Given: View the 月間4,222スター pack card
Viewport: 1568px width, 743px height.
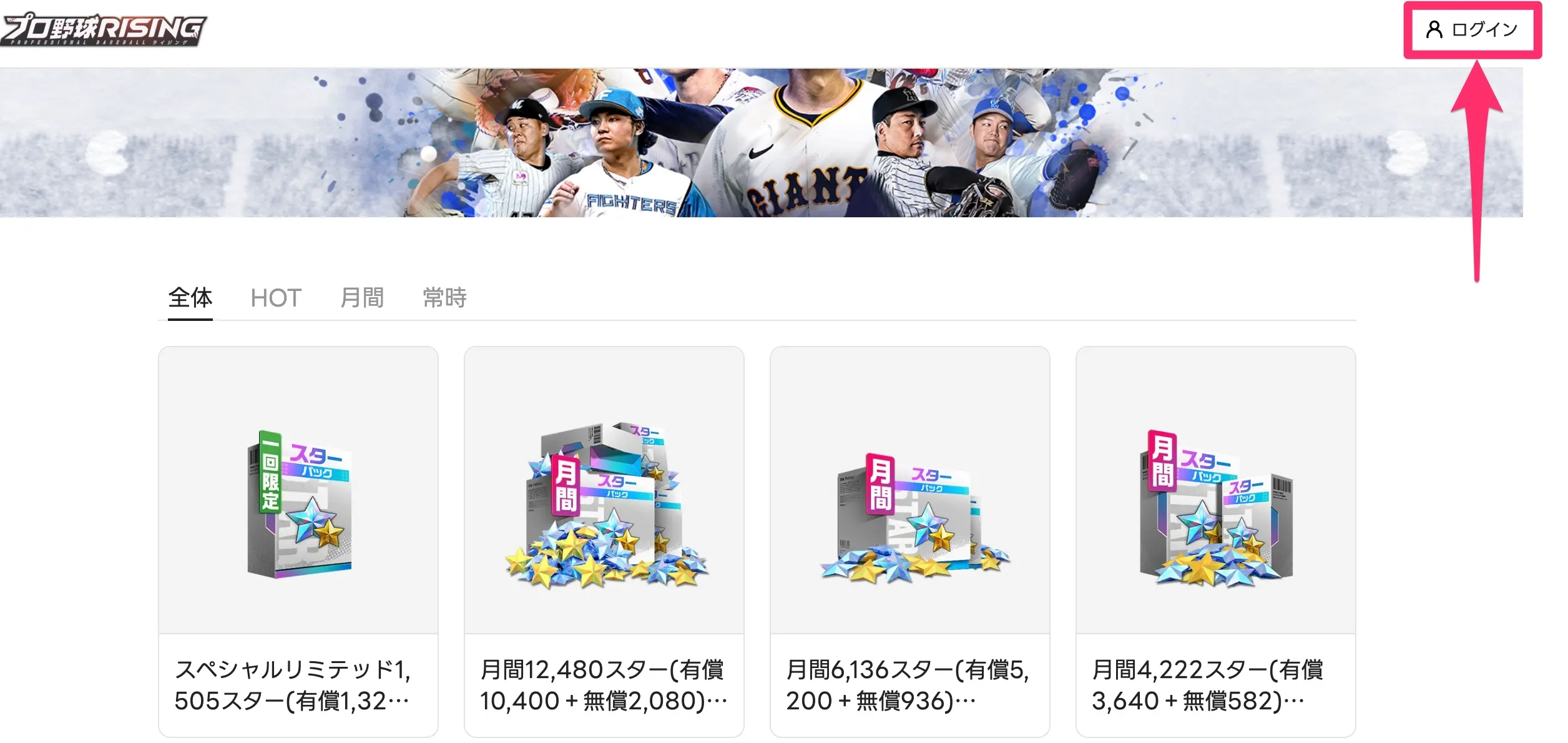Looking at the screenshot, I should 1215,541.
